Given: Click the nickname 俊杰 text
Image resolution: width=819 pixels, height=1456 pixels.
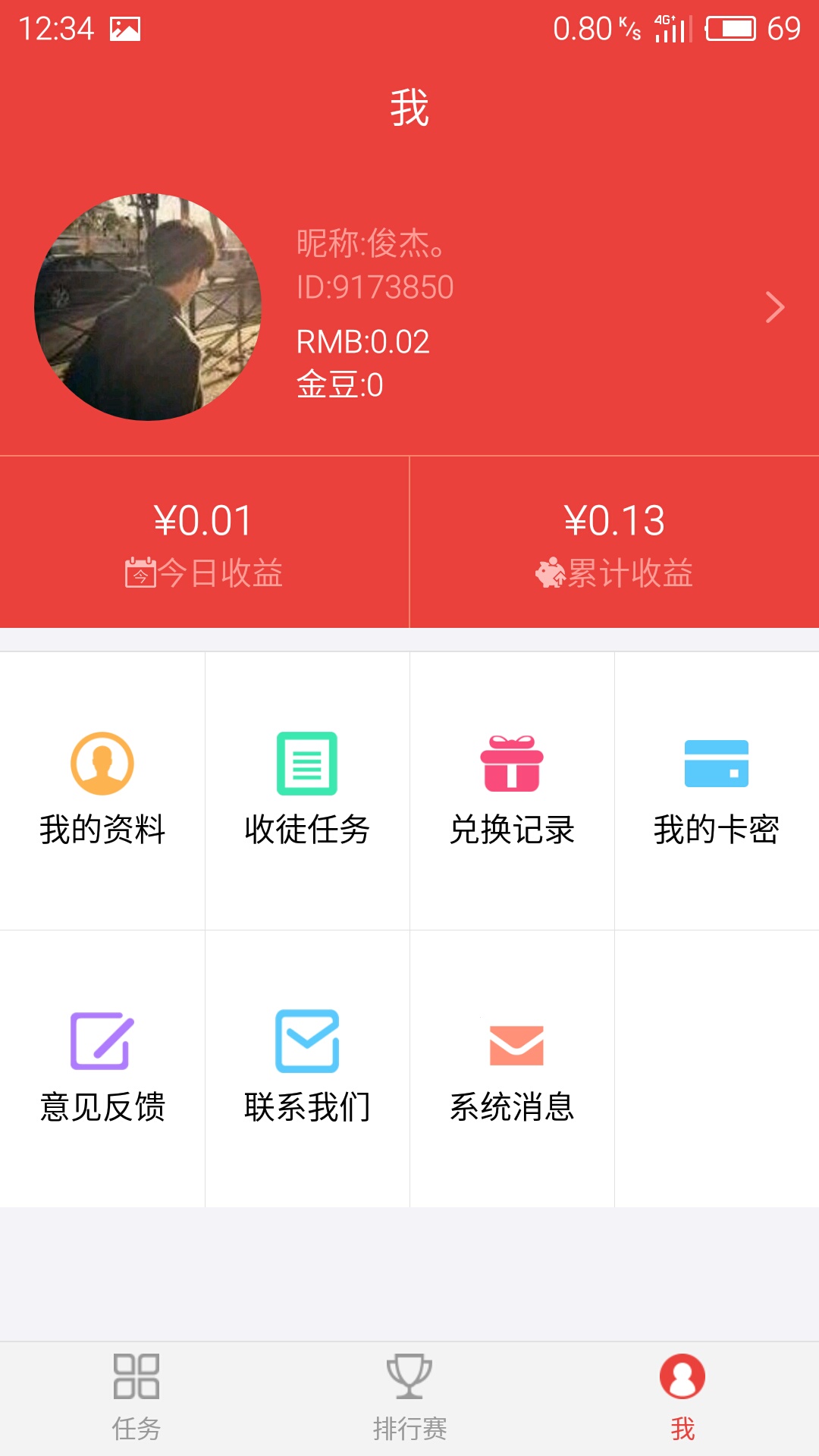Looking at the screenshot, I should 372,245.
